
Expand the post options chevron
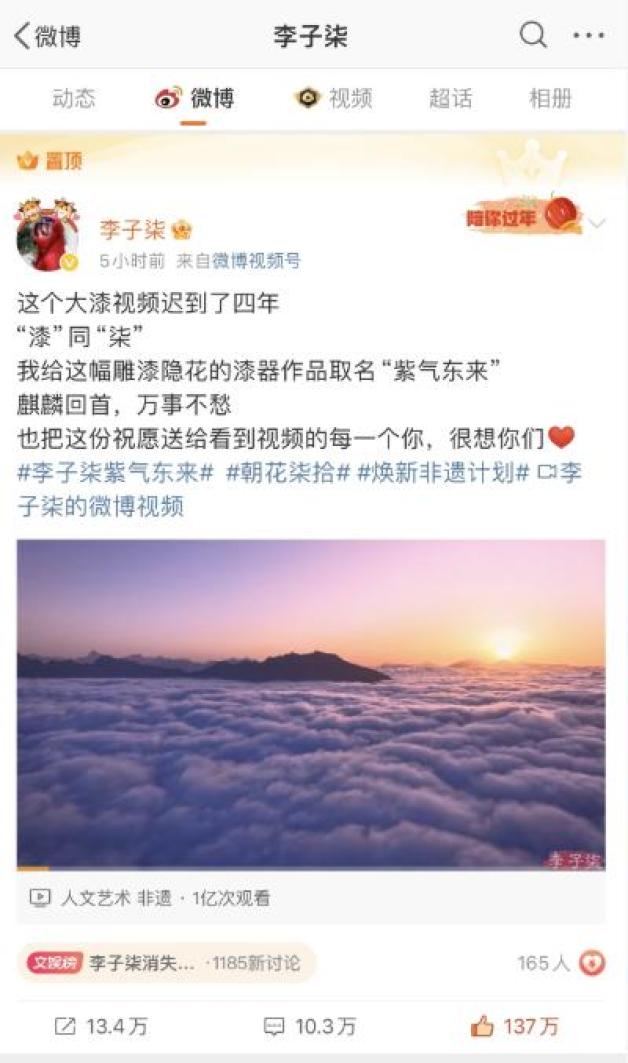pos(598,224)
